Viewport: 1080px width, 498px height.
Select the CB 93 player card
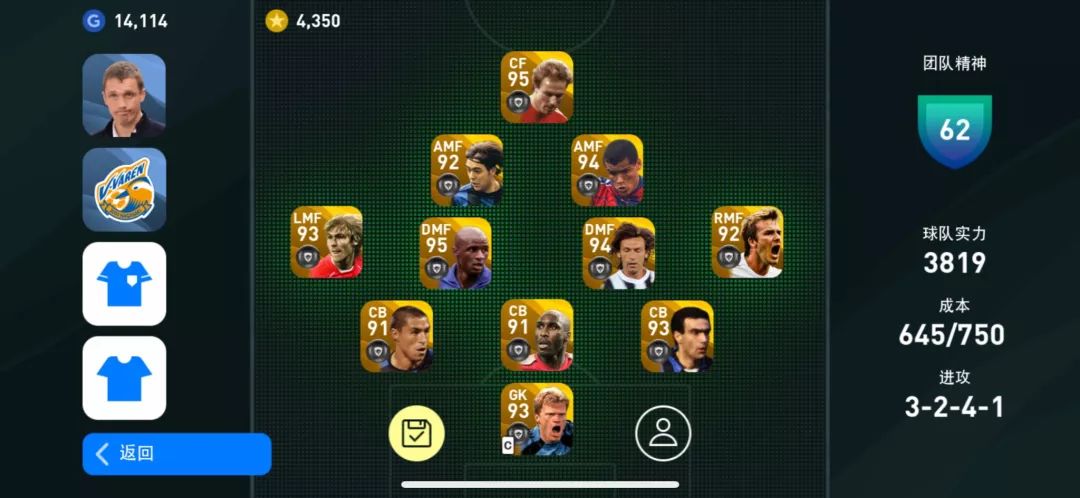click(677, 336)
